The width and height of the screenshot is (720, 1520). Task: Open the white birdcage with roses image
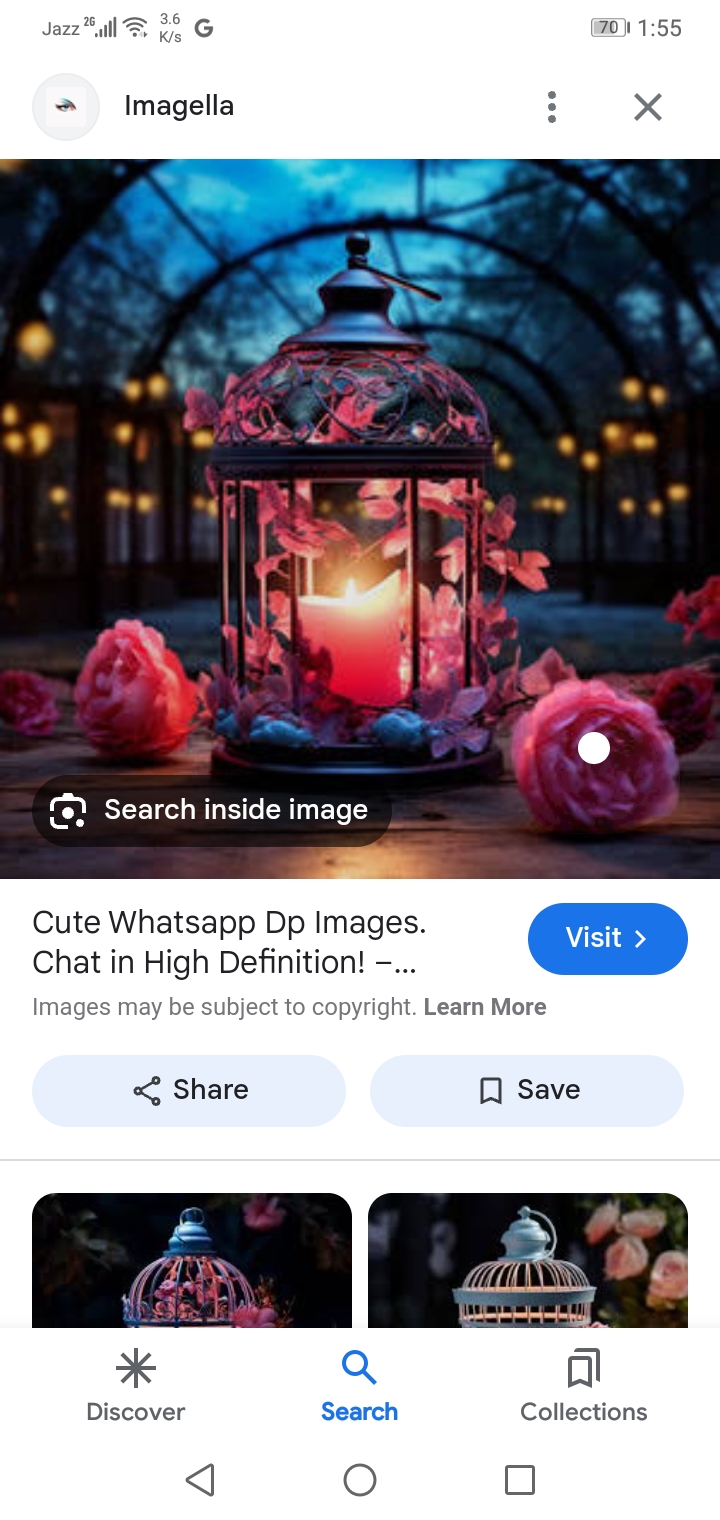tap(528, 1260)
